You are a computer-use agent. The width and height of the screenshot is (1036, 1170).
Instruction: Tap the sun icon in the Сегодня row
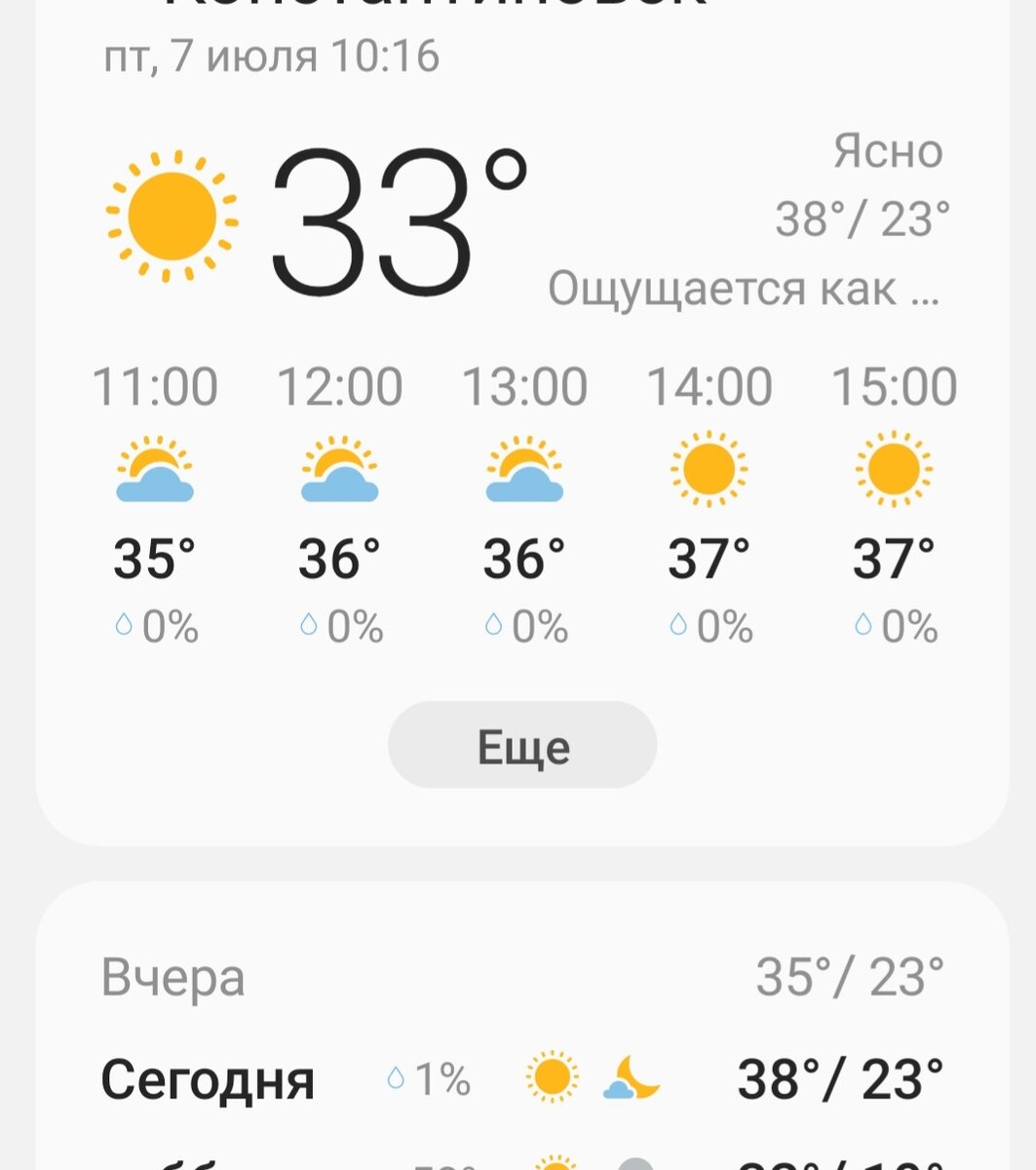click(553, 1078)
